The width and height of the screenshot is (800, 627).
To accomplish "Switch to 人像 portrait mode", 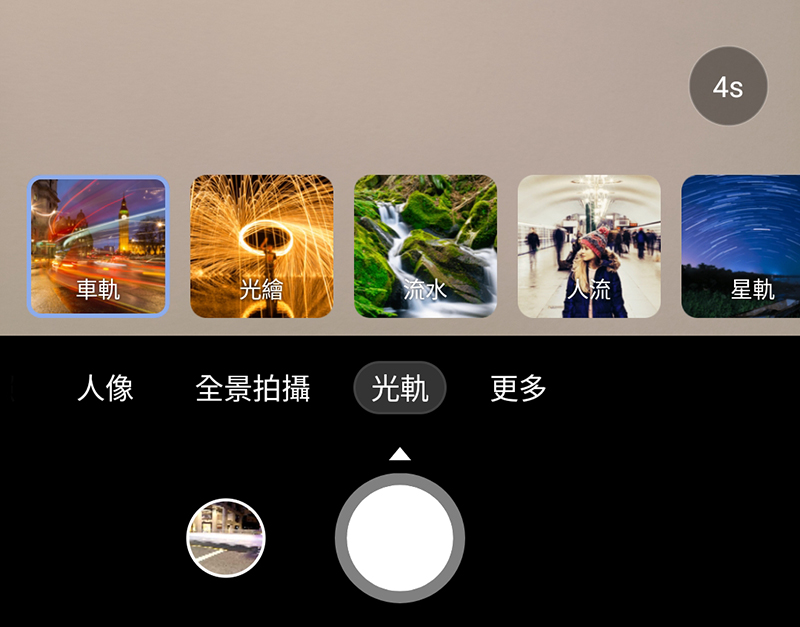I will pyautogui.click(x=105, y=388).
